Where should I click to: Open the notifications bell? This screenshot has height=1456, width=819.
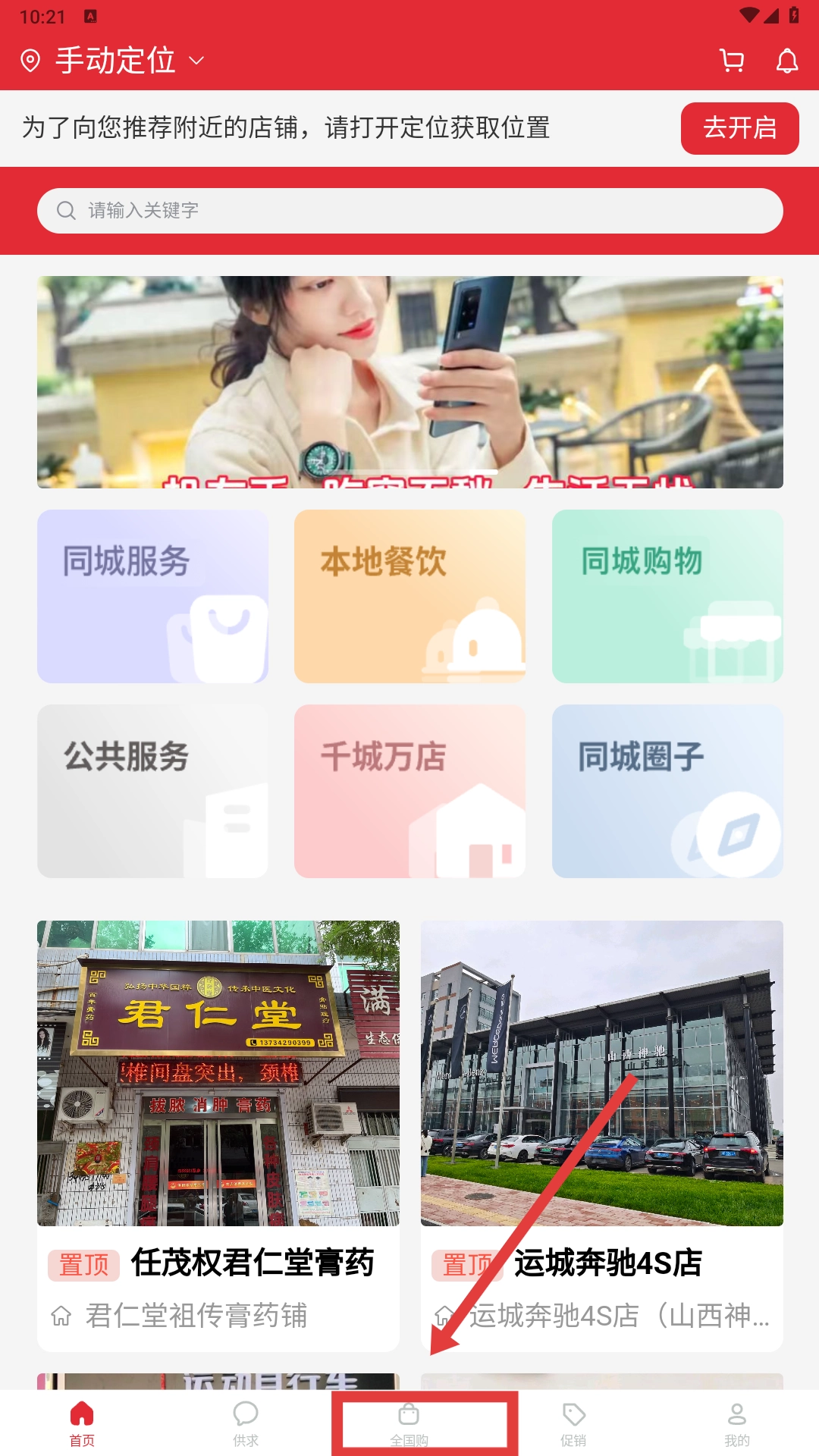787,61
